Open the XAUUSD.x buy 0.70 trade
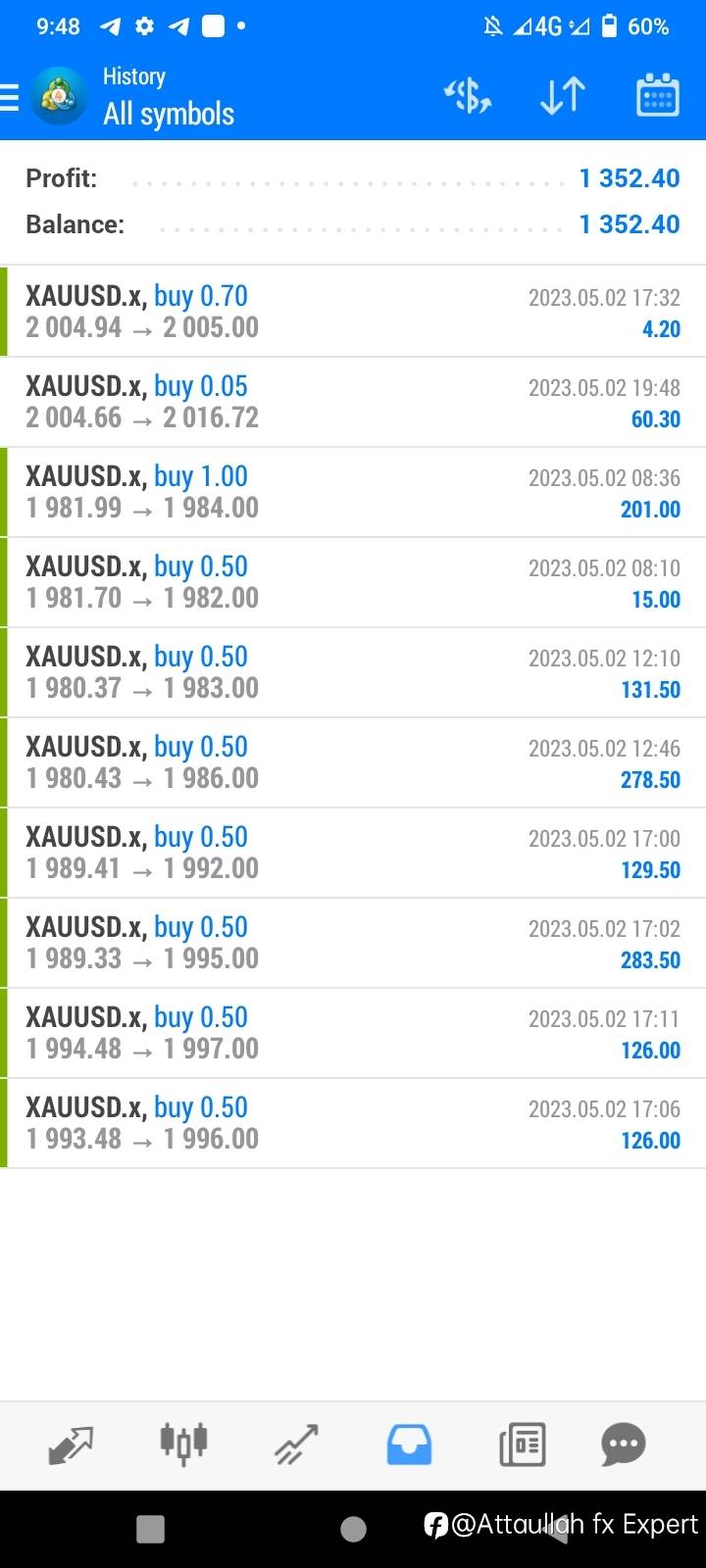Screen dimensions: 706x1568 (x=353, y=312)
